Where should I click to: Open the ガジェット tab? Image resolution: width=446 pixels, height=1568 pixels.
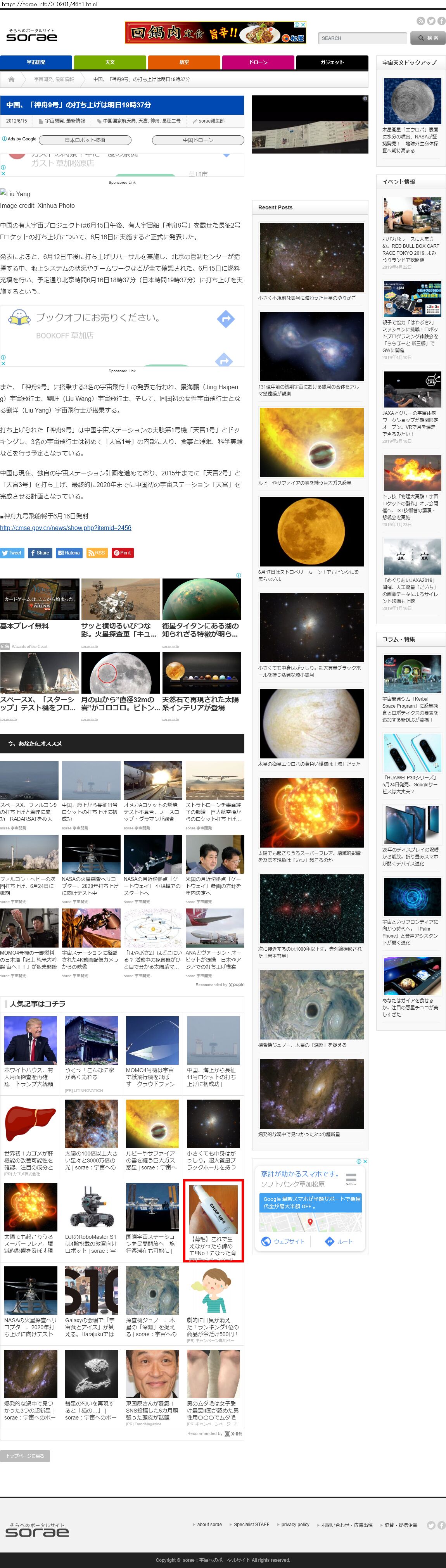tap(332, 62)
